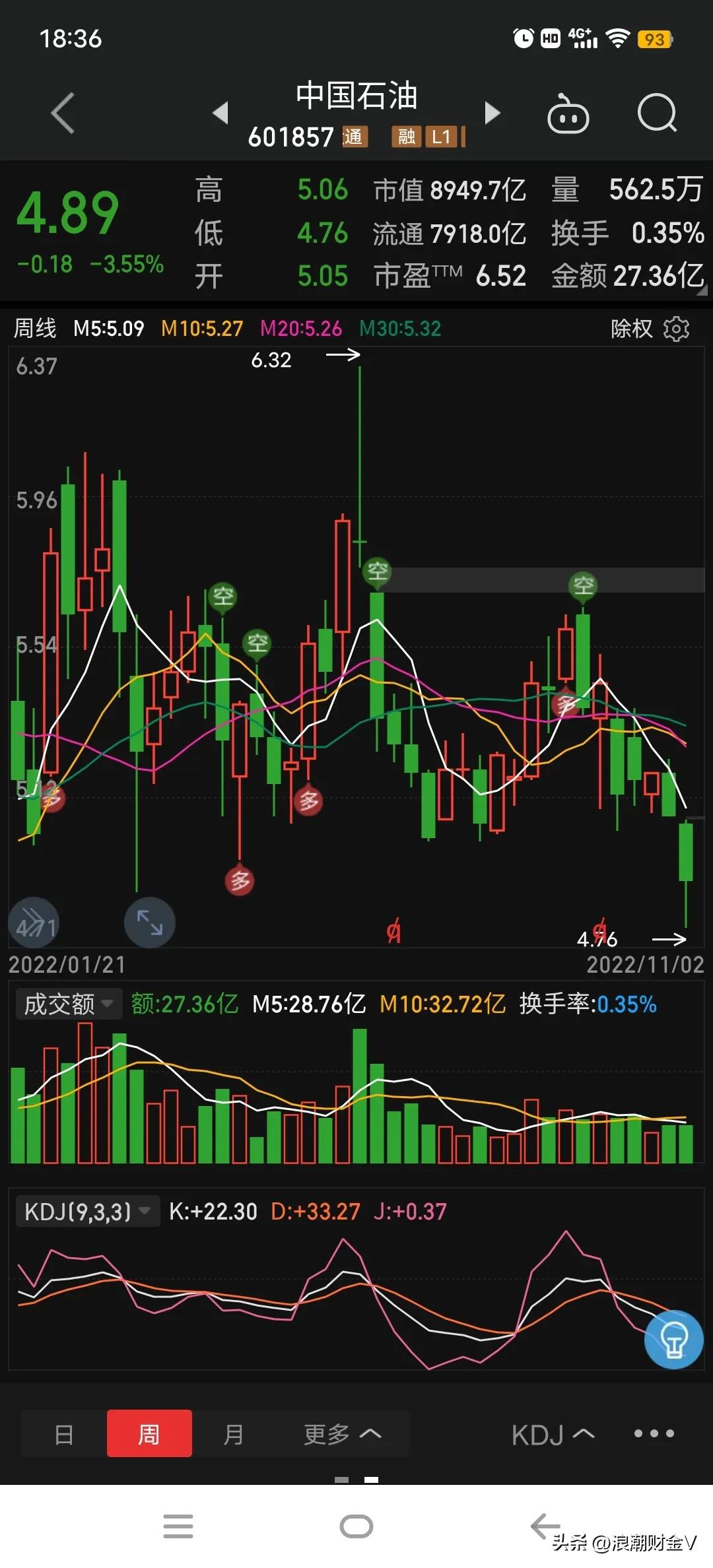Open the KDJ(9,3,3) indicator dropdown
Screen dimensions: 713x1568
click(x=88, y=1211)
